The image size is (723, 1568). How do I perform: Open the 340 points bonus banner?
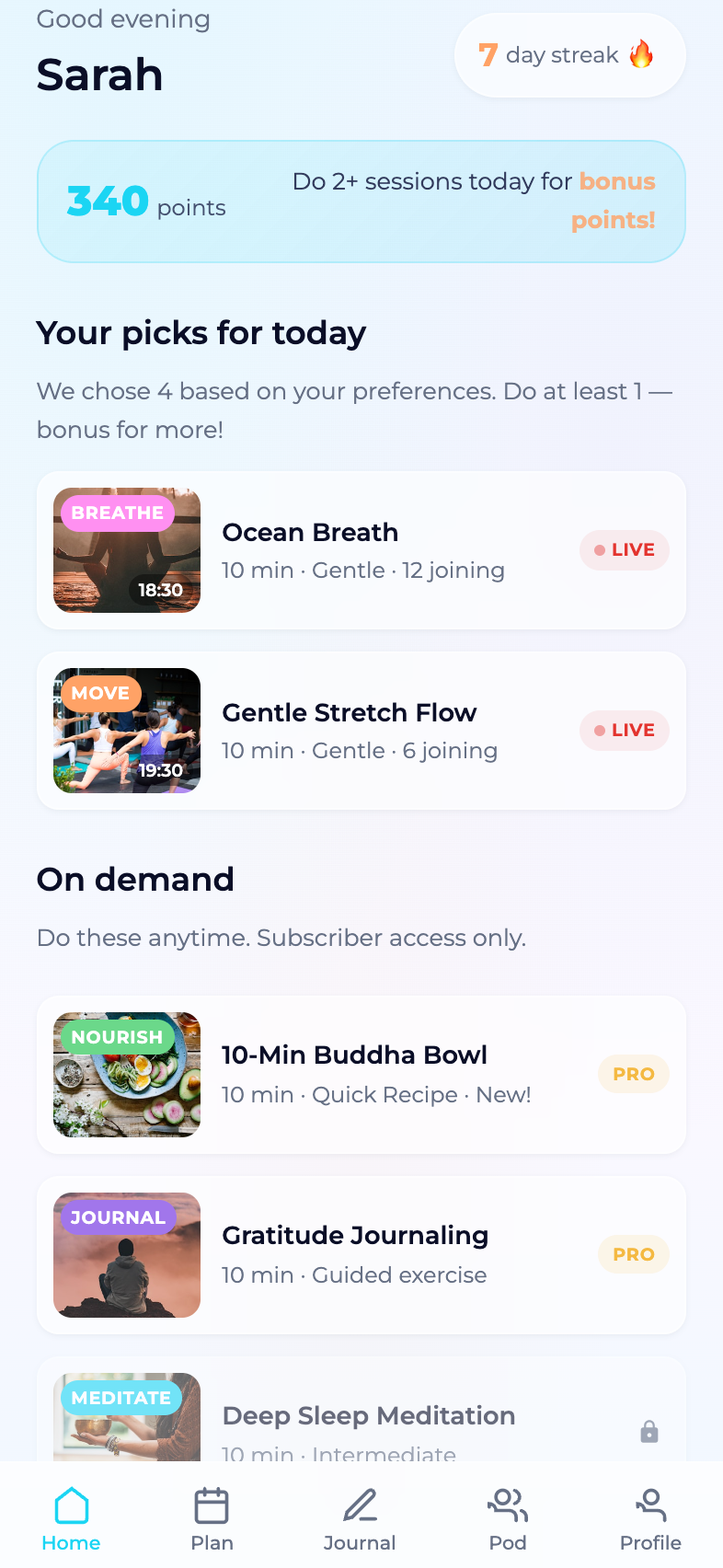(361, 202)
